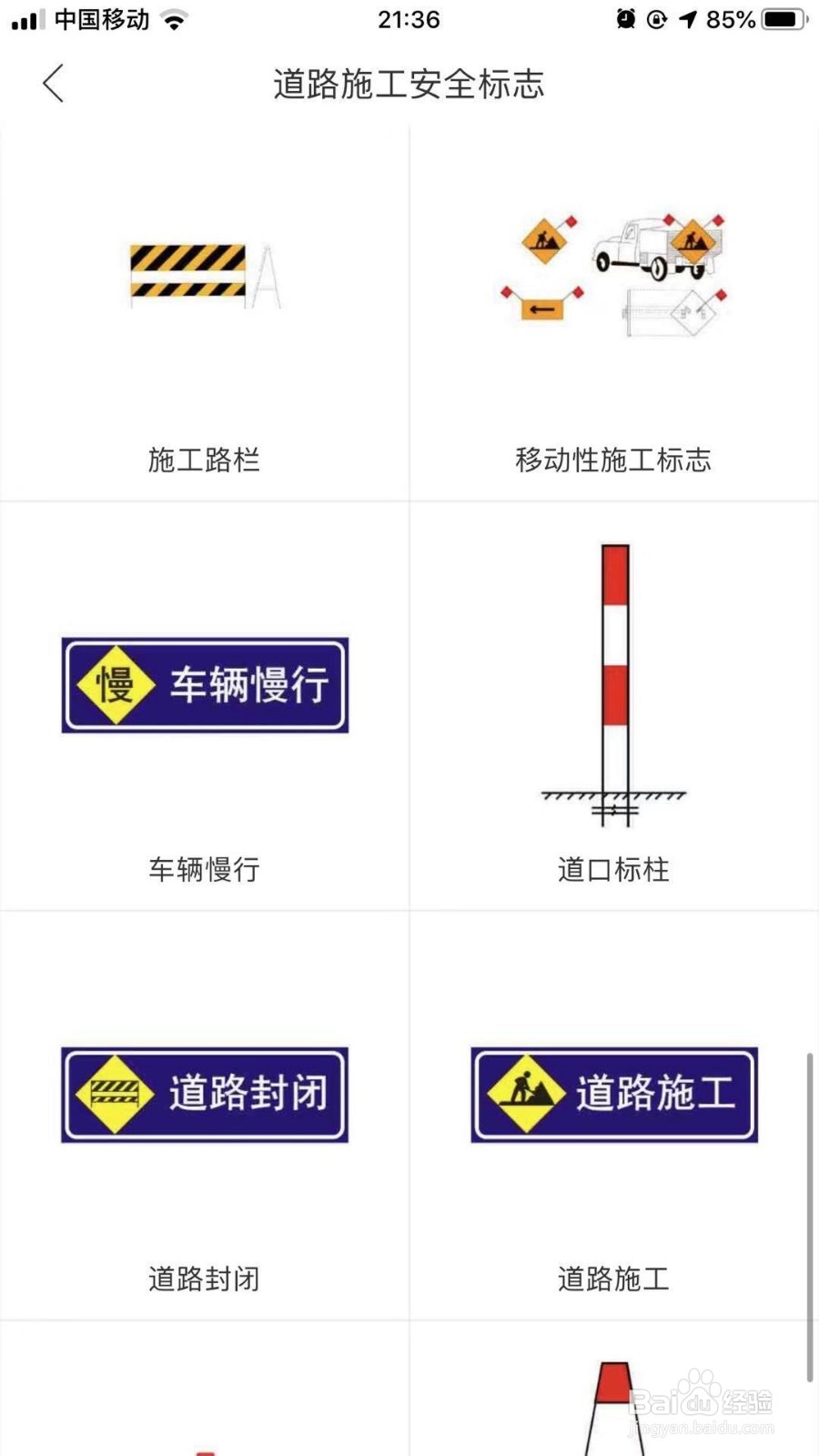View the 道路施工 sign details
The width and height of the screenshot is (819, 1456).
point(614,1115)
